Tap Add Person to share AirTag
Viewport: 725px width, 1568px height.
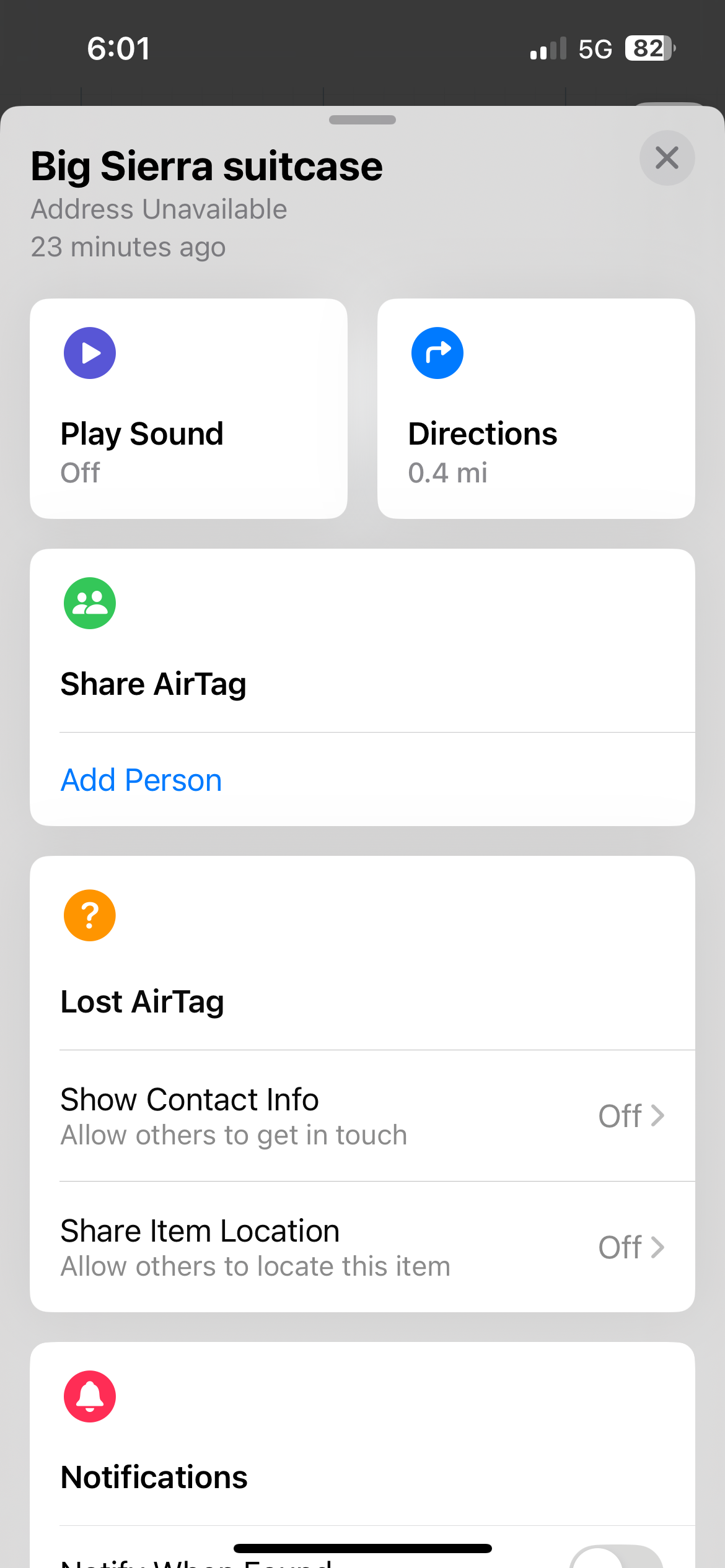(x=141, y=780)
